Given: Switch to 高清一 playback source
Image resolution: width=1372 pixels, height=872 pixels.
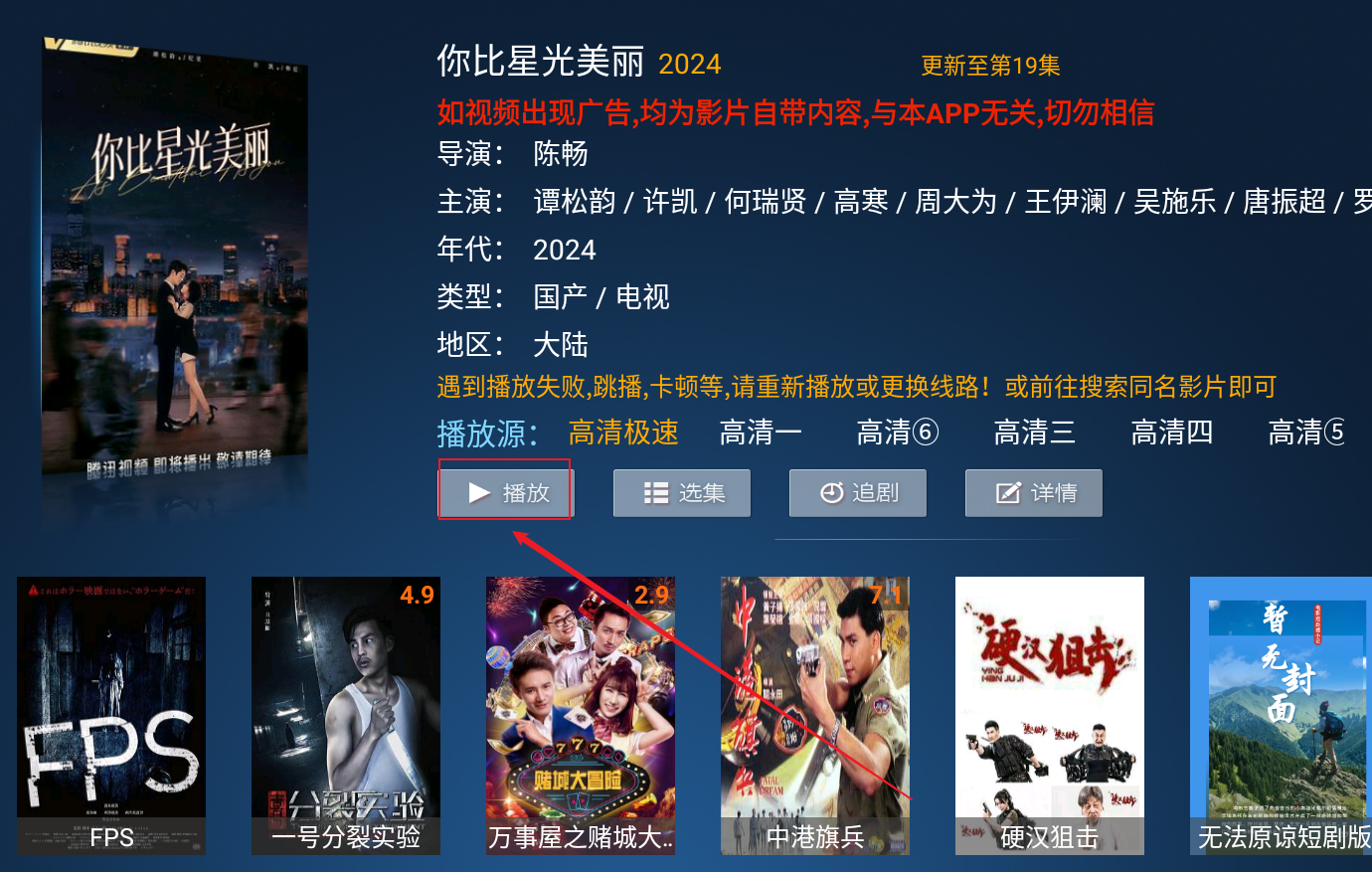Looking at the screenshot, I should pos(761,433).
